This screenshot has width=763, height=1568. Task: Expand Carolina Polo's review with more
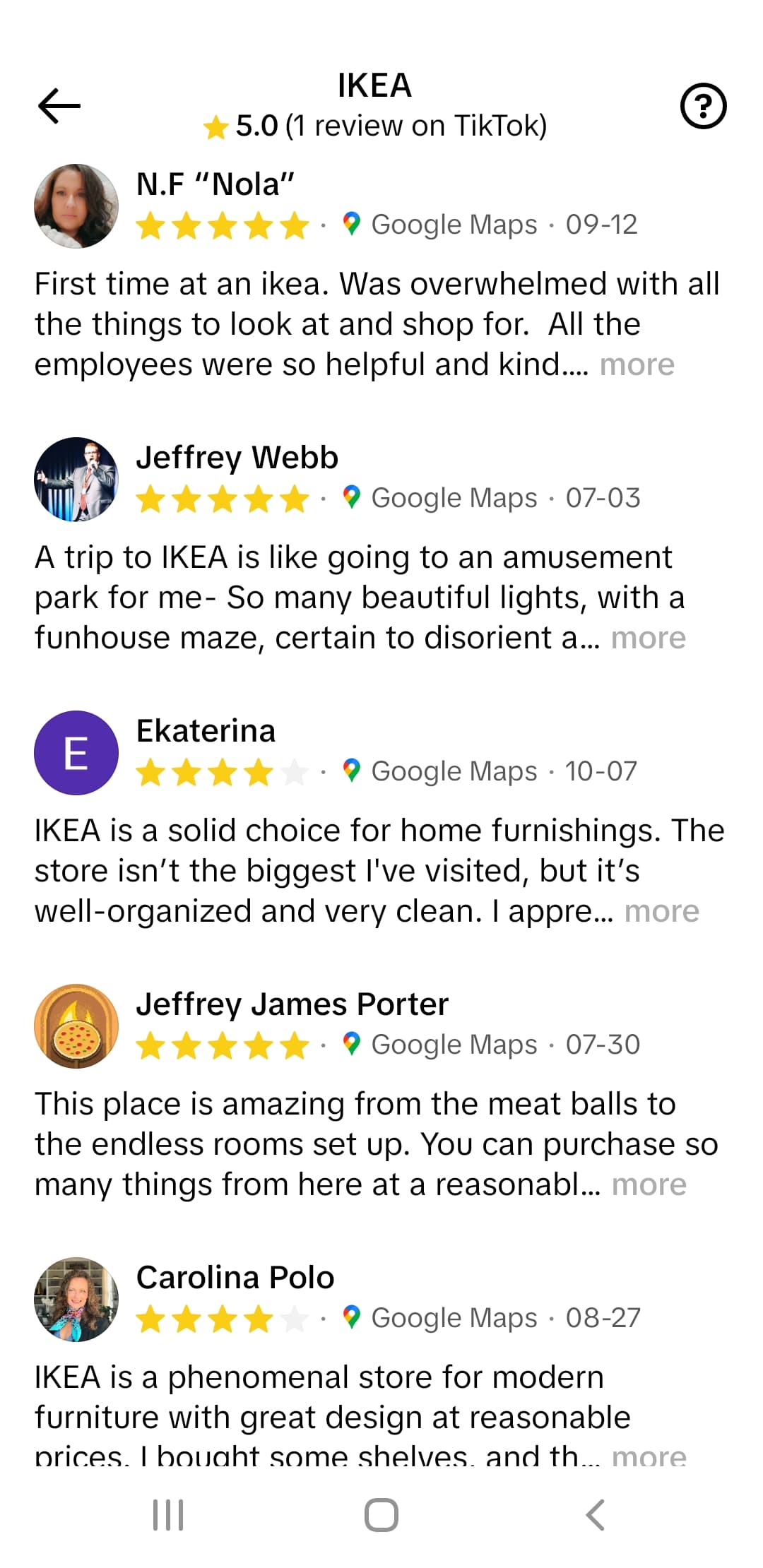(649, 1455)
